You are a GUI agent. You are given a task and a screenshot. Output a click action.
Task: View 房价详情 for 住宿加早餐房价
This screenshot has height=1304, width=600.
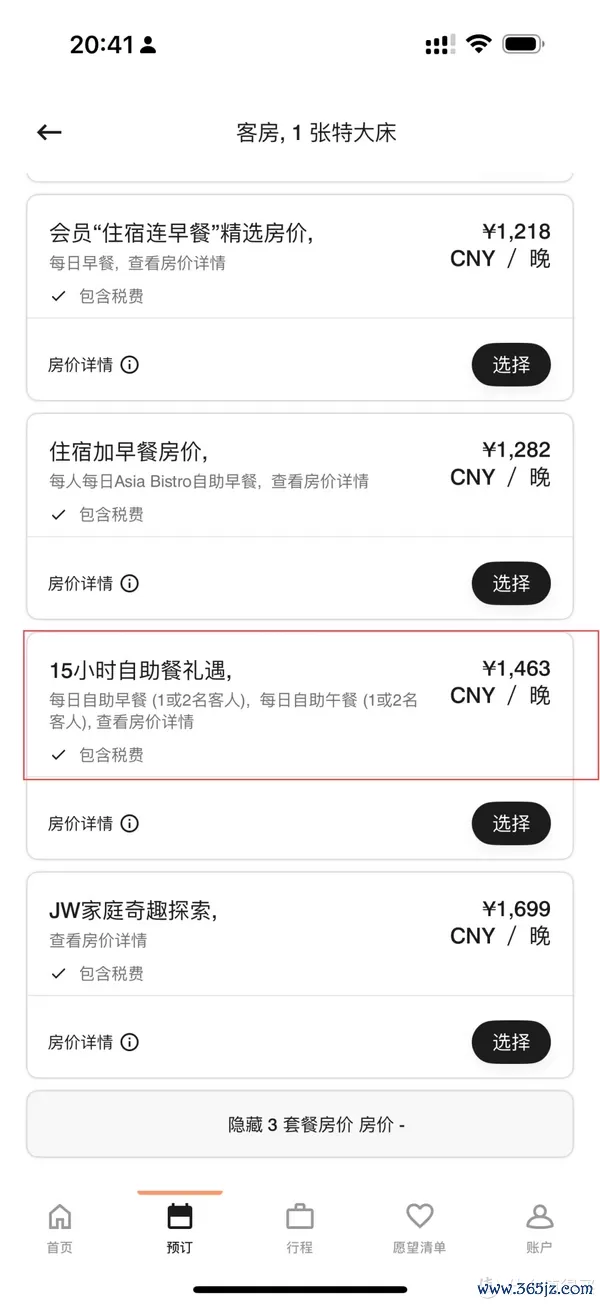pyautogui.click(x=93, y=583)
